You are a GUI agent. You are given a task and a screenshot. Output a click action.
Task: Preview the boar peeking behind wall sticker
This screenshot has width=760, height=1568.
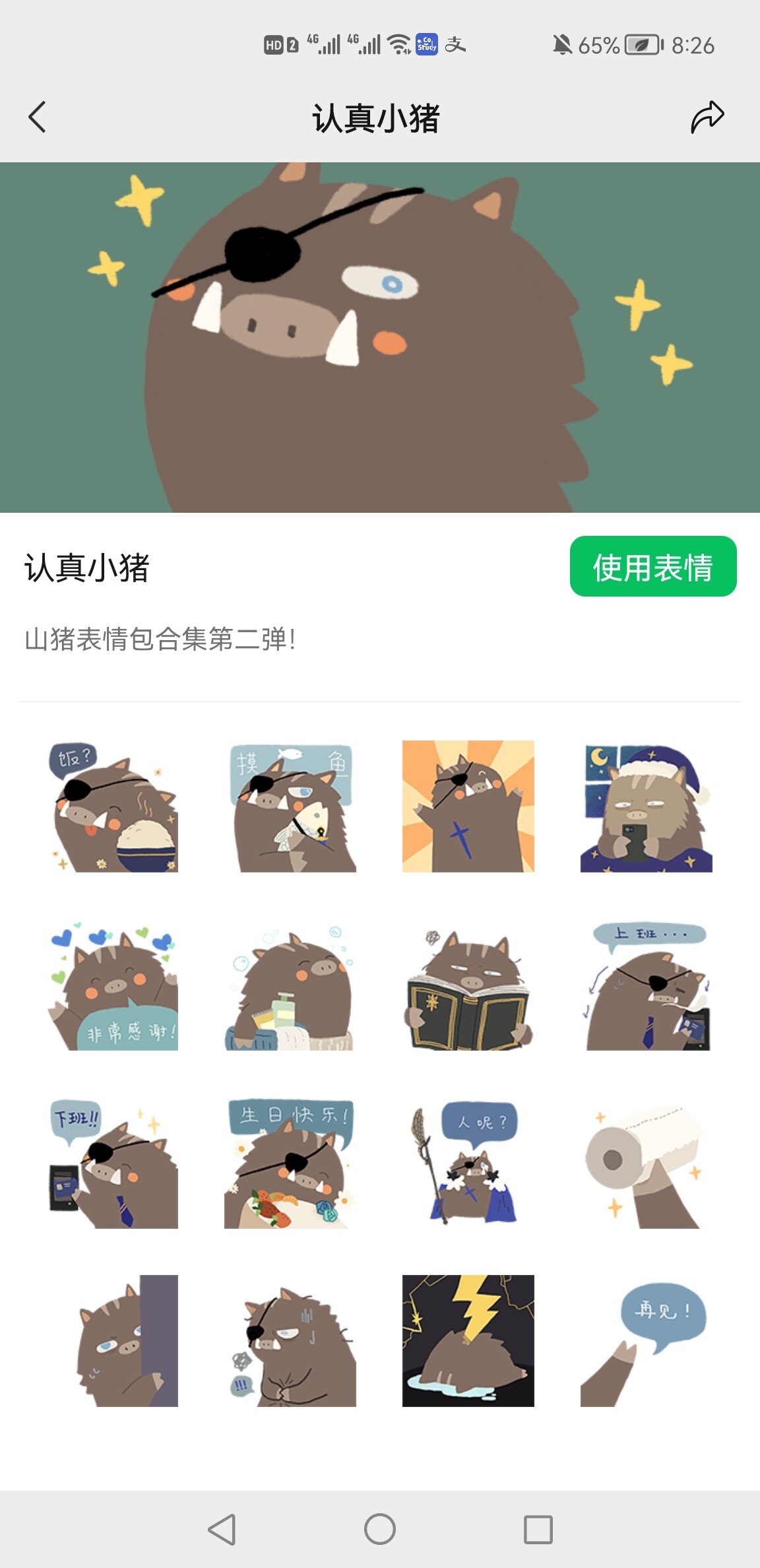coord(112,1341)
